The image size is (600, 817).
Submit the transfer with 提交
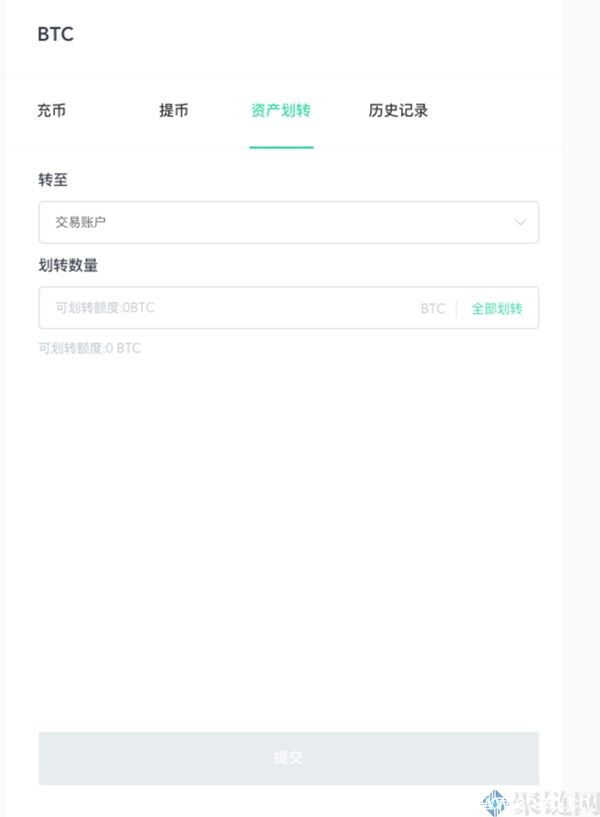coord(288,758)
